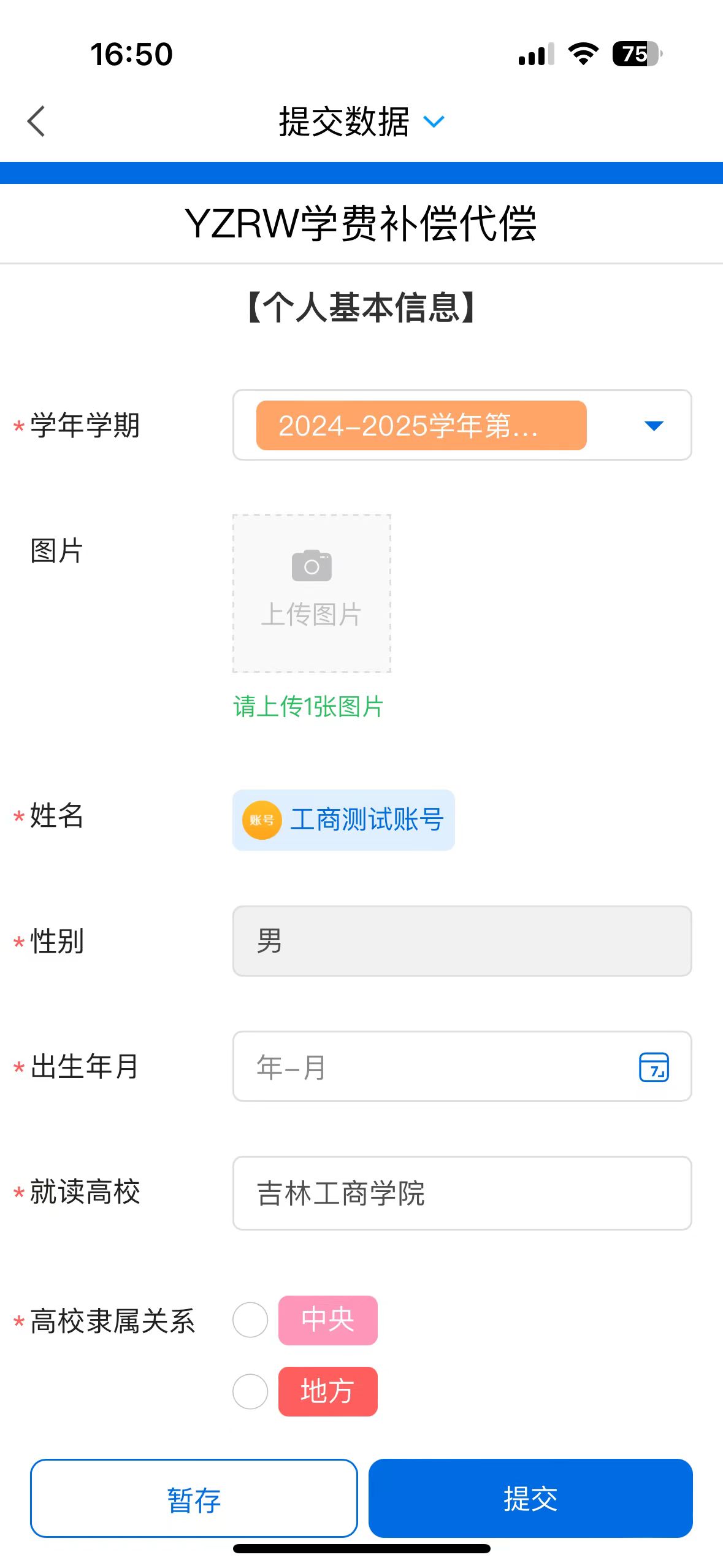Image resolution: width=723 pixels, height=1568 pixels.
Task: Expand the 提交数据 title dropdown
Action: (x=433, y=121)
